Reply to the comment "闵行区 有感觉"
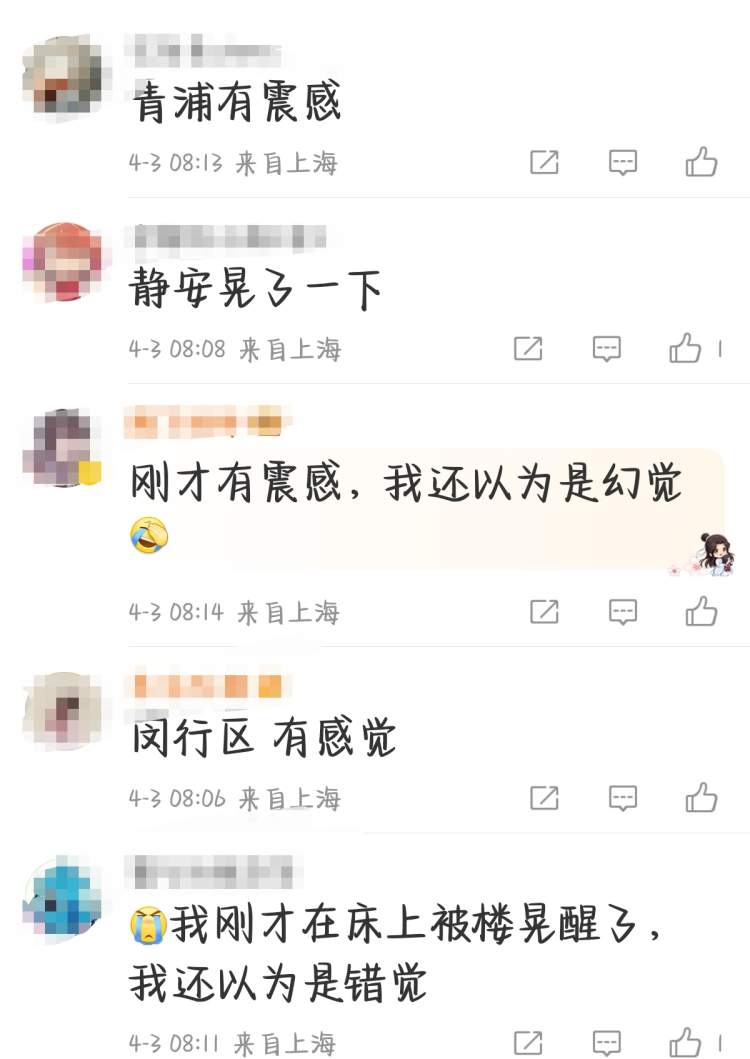 tap(623, 797)
